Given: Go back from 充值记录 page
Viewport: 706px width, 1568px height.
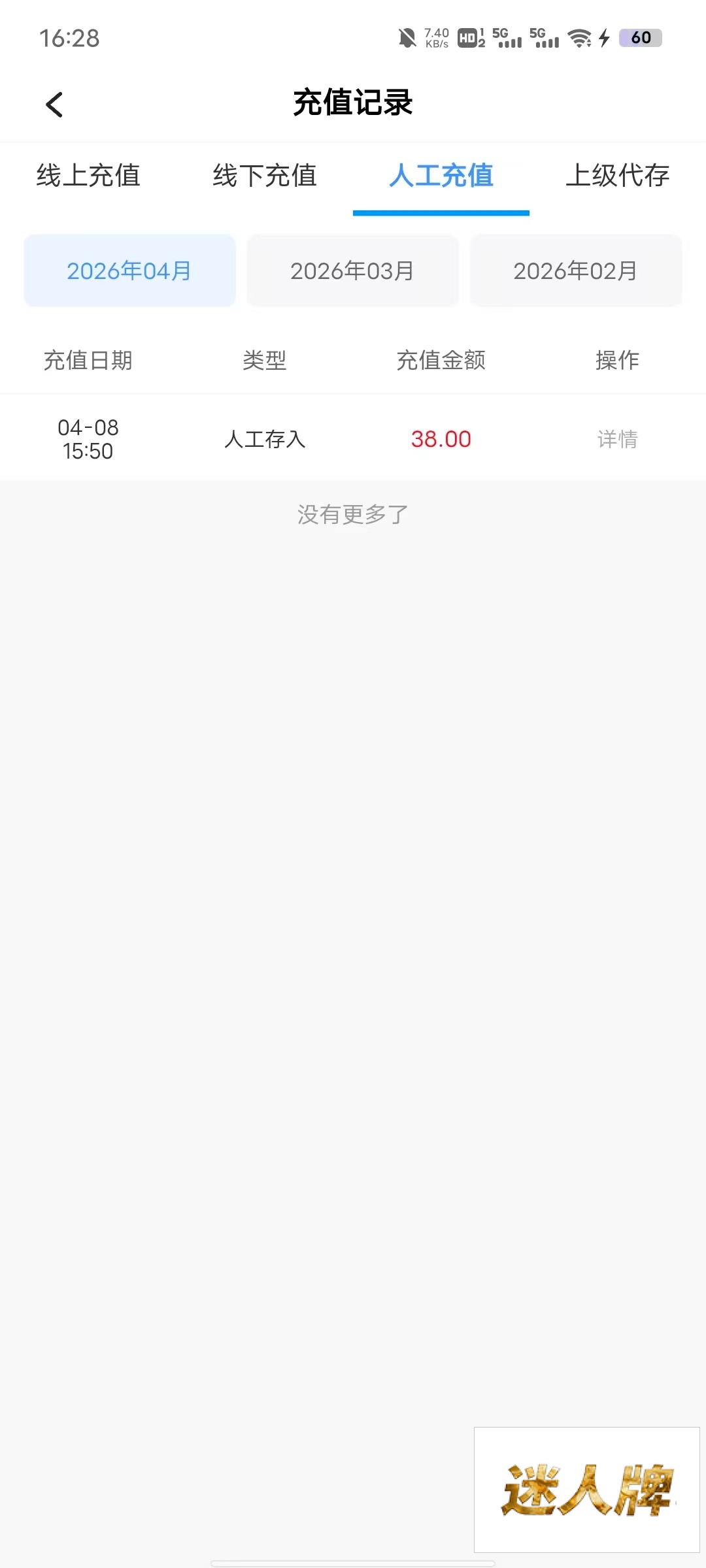Looking at the screenshot, I should (x=54, y=105).
